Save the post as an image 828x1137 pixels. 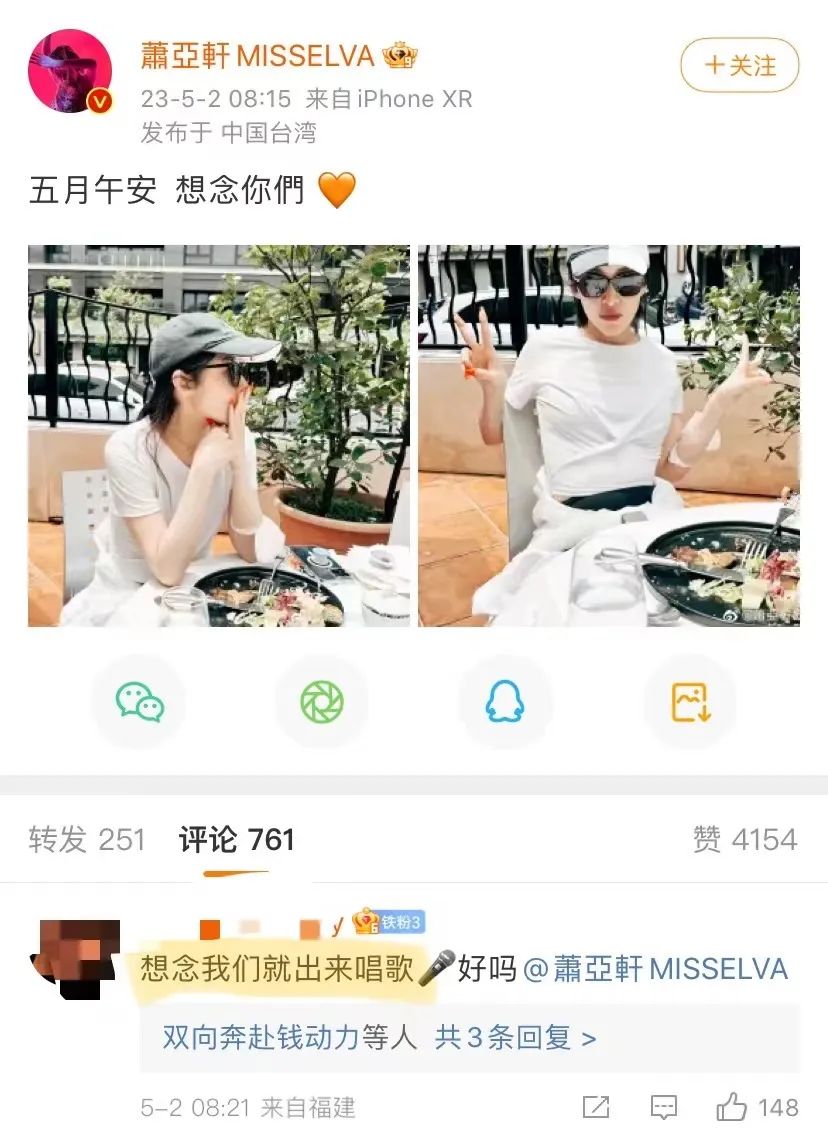690,702
